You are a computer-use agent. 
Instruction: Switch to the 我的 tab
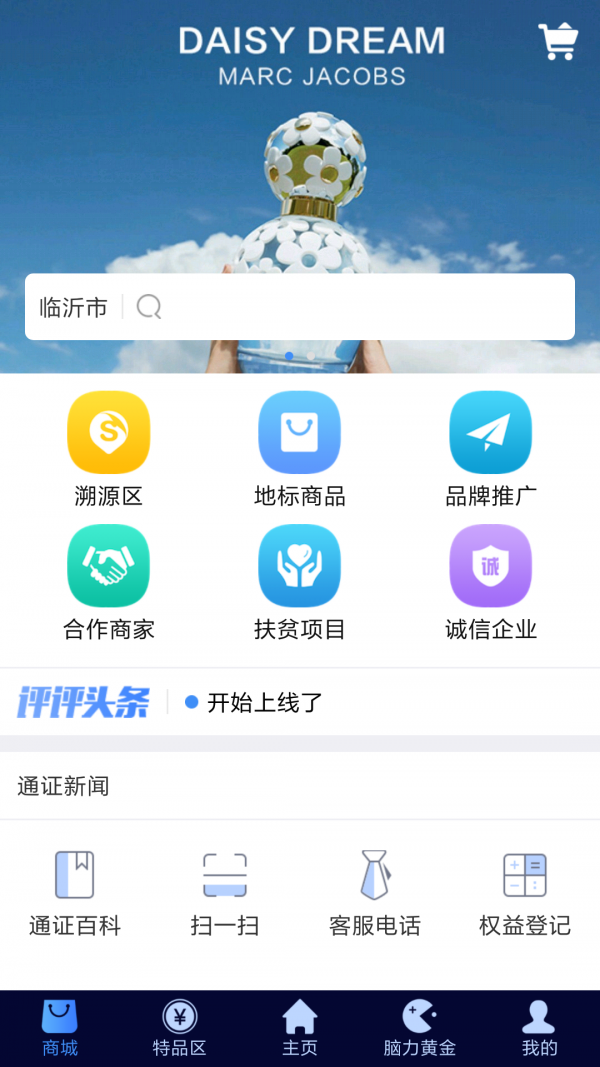[539, 1028]
